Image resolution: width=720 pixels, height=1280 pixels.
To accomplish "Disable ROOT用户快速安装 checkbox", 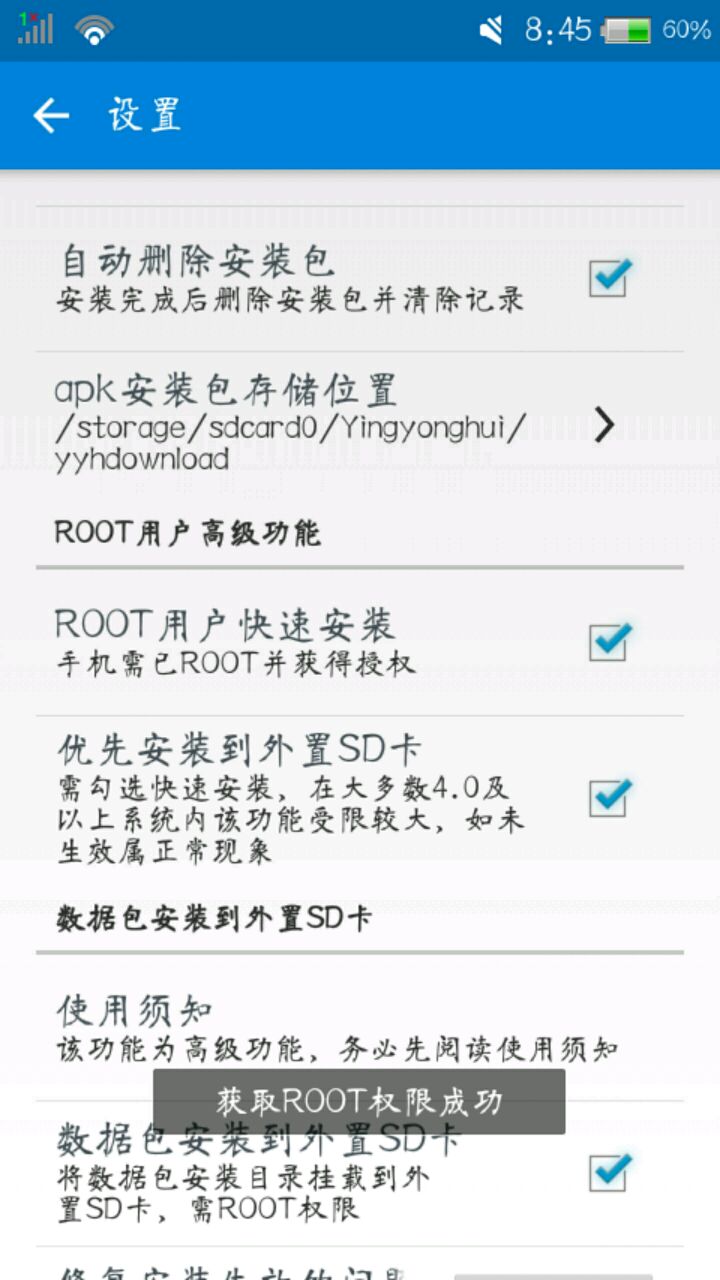I will [608, 640].
